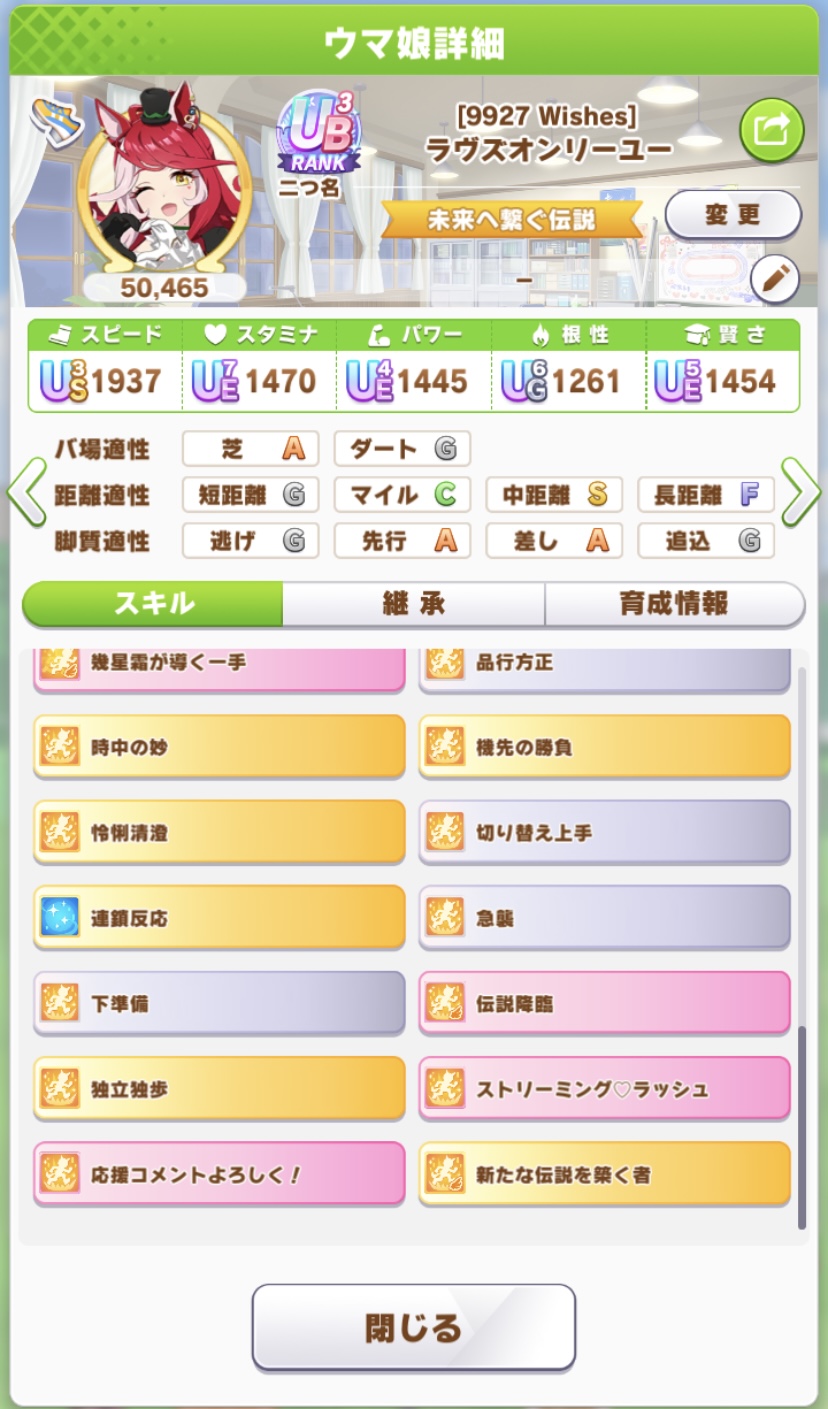The height and width of the screenshot is (1409, 828).
Task: Tap the 下準備 skill
Action: click(219, 1002)
